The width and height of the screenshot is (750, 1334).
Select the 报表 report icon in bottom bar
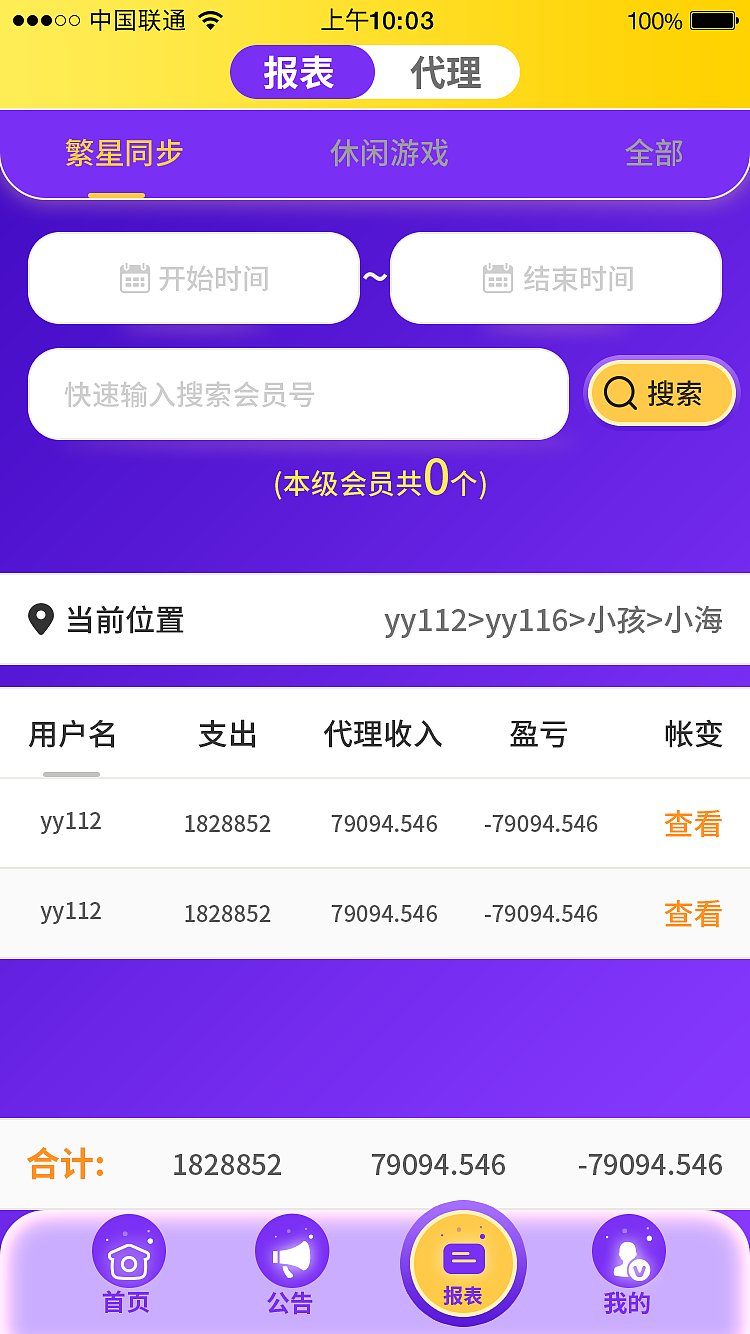463,1260
